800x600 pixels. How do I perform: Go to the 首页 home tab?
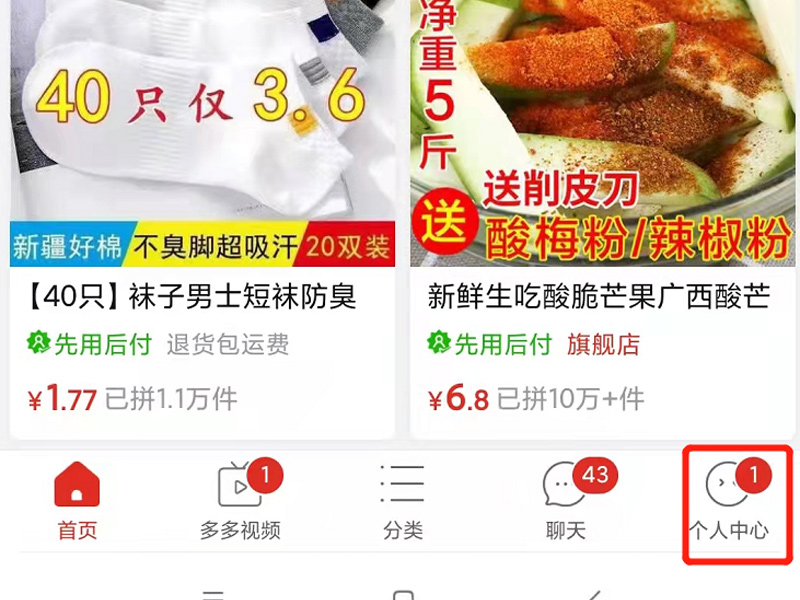[77, 500]
